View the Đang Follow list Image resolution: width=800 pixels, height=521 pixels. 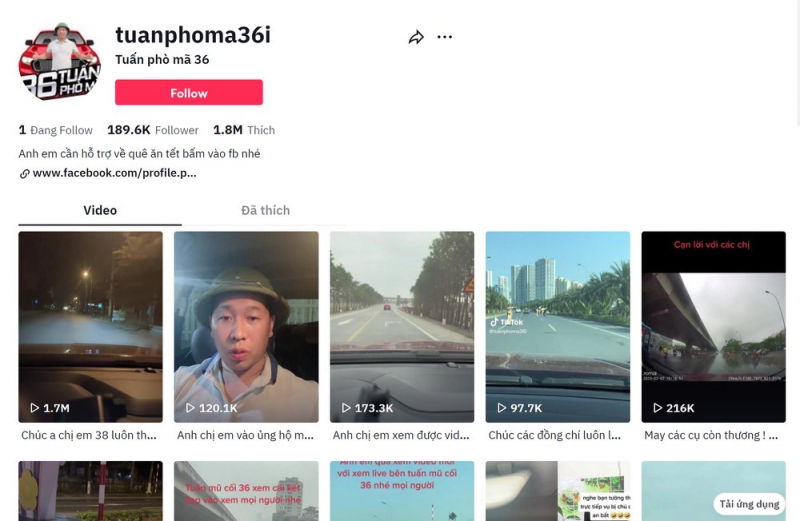click(x=56, y=130)
